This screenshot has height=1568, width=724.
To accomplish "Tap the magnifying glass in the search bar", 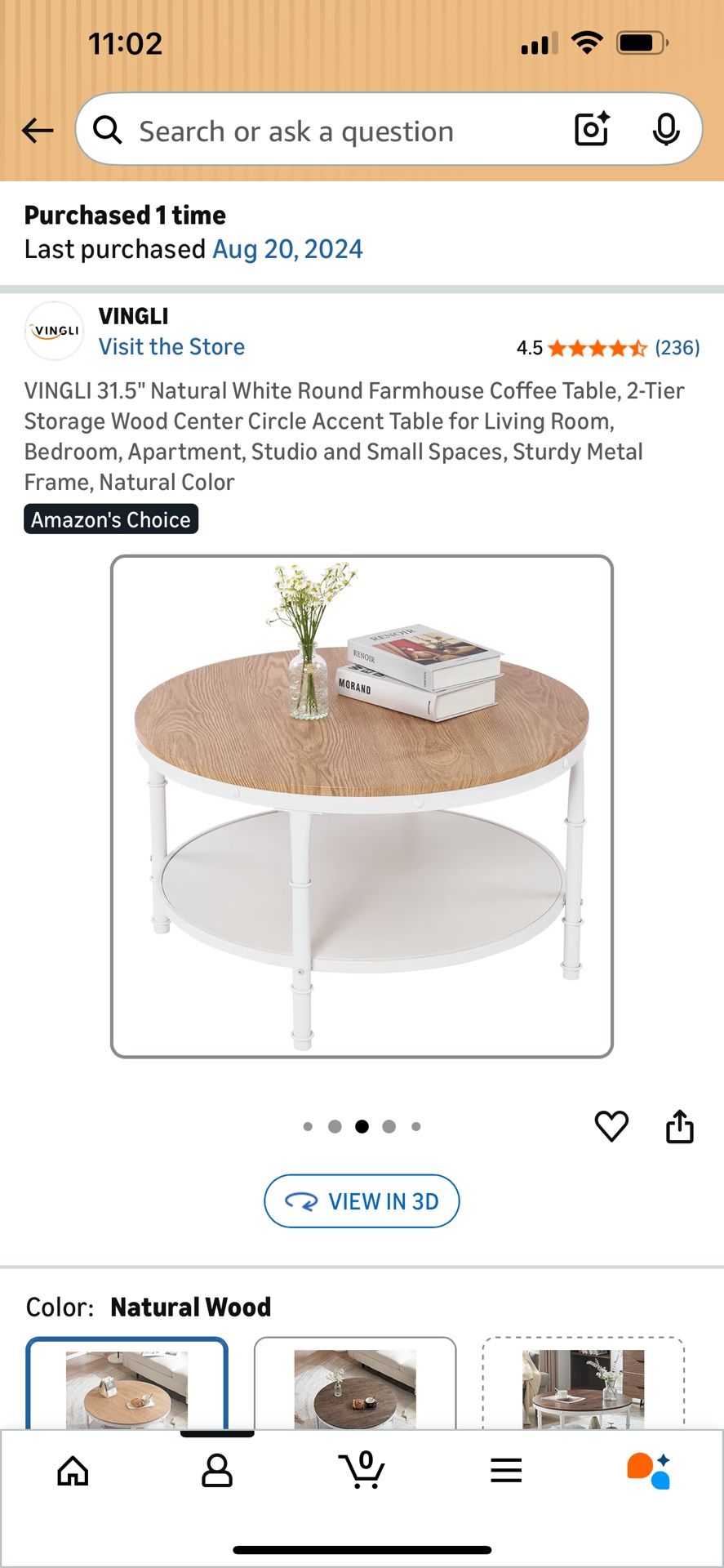I will pyautogui.click(x=107, y=130).
